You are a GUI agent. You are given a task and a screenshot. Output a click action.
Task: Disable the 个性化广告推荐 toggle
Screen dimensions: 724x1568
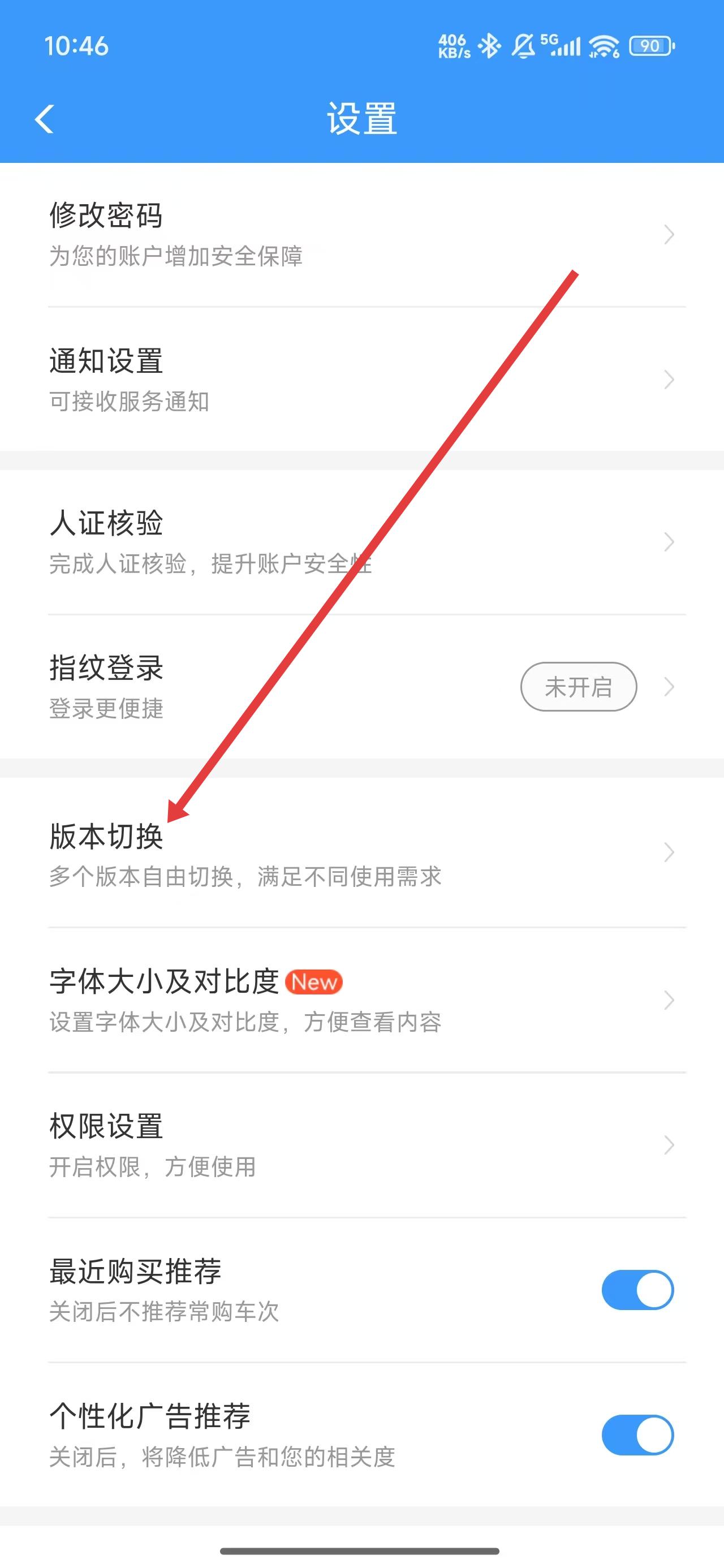637,1435
